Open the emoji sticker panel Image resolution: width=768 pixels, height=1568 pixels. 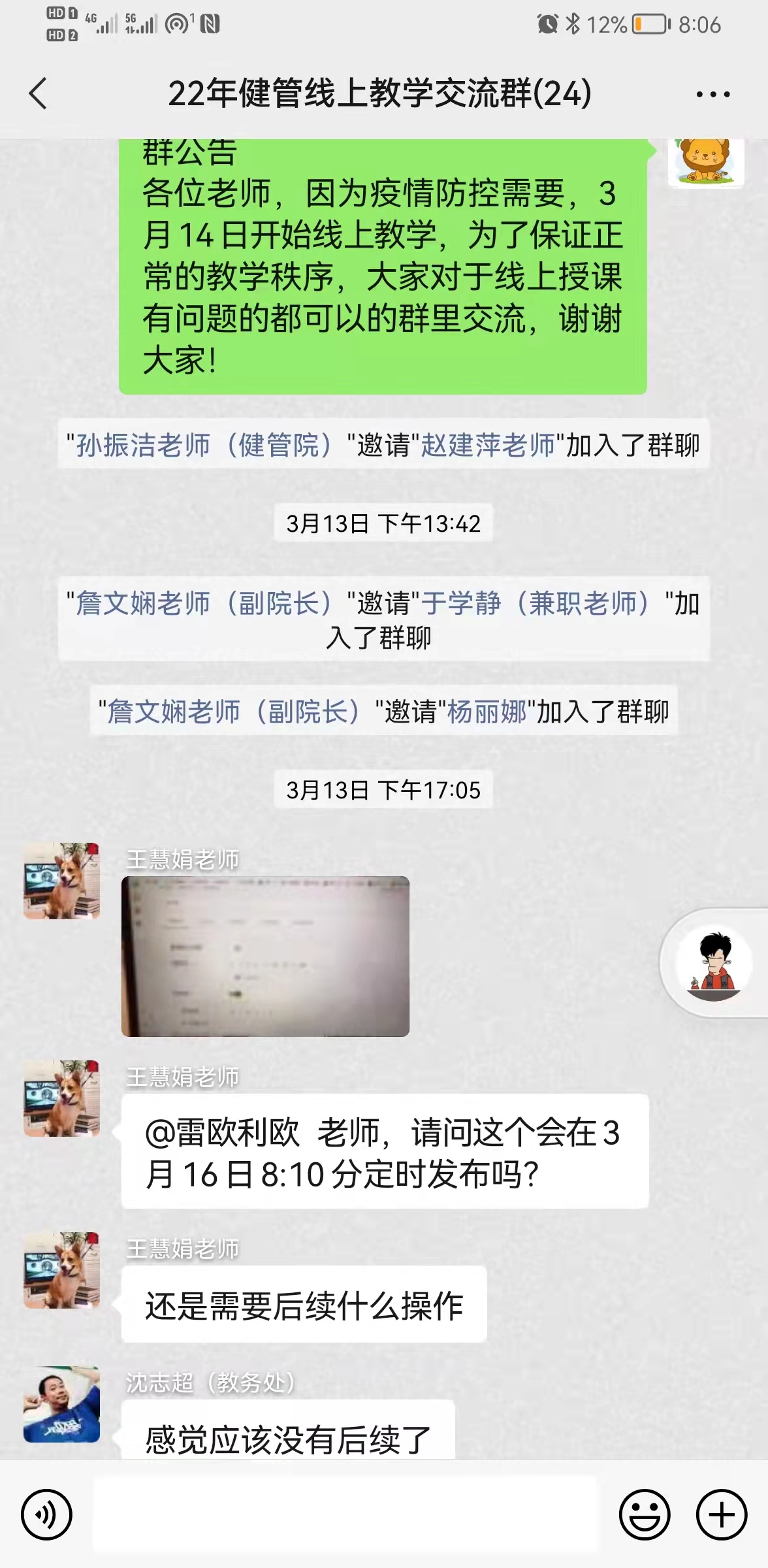[644, 1514]
